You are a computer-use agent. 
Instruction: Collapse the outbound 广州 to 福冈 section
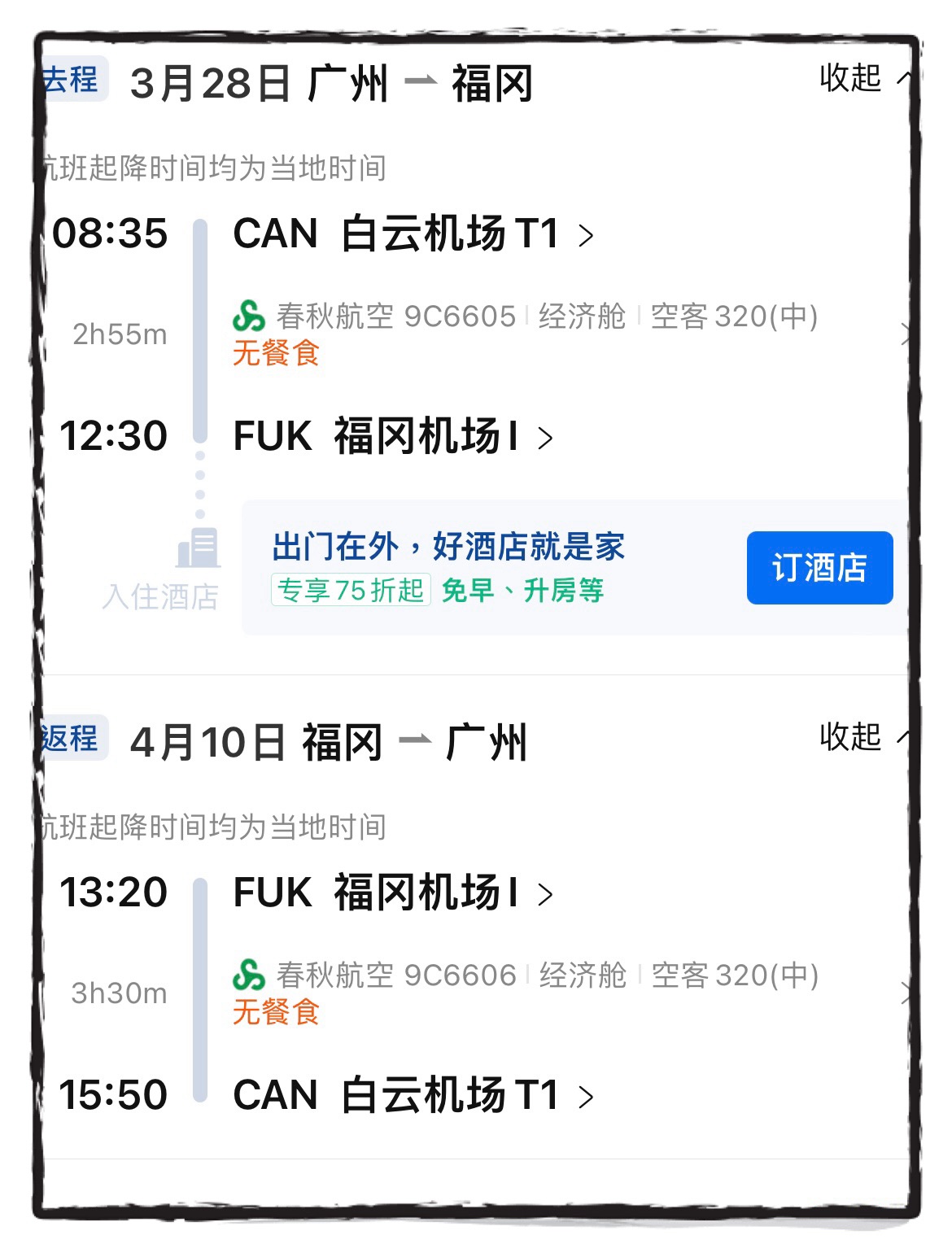(862, 79)
